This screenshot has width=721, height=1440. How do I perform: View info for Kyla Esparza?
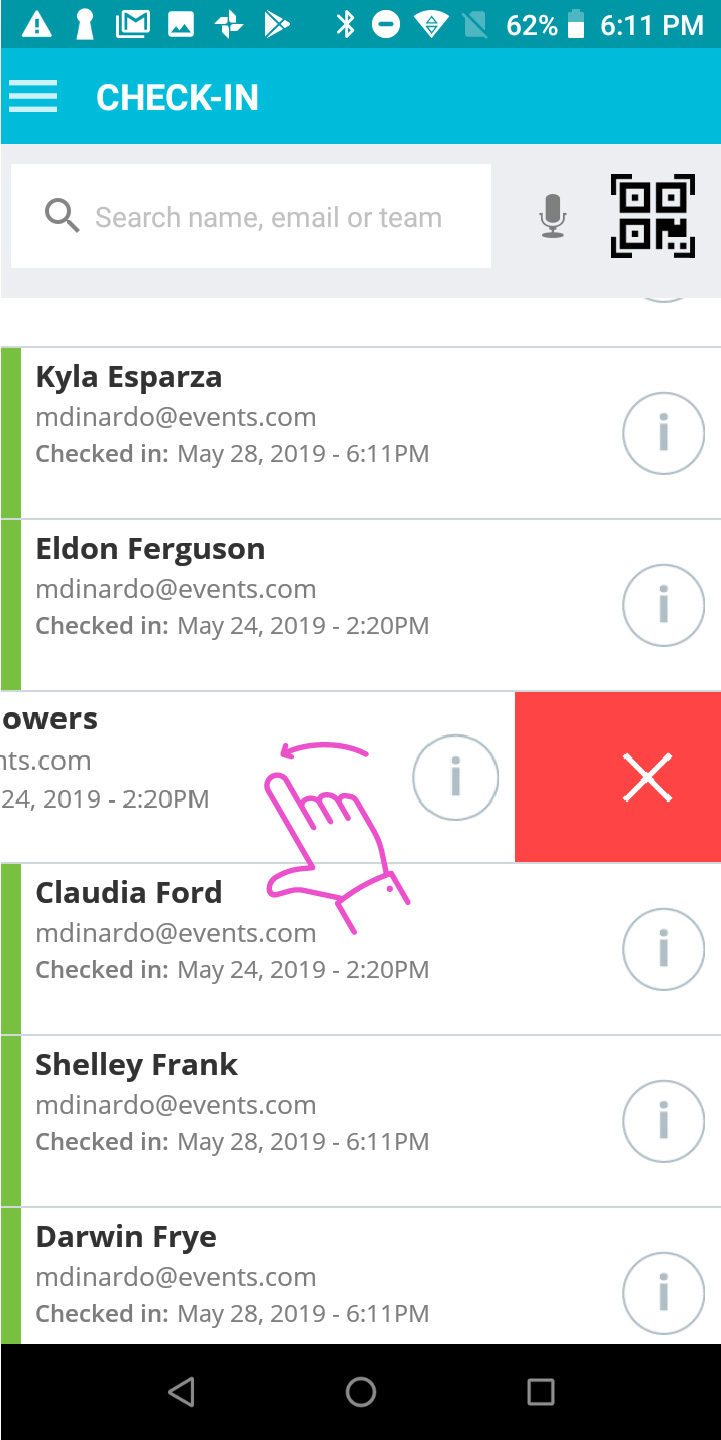pyautogui.click(x=663, y=433)
